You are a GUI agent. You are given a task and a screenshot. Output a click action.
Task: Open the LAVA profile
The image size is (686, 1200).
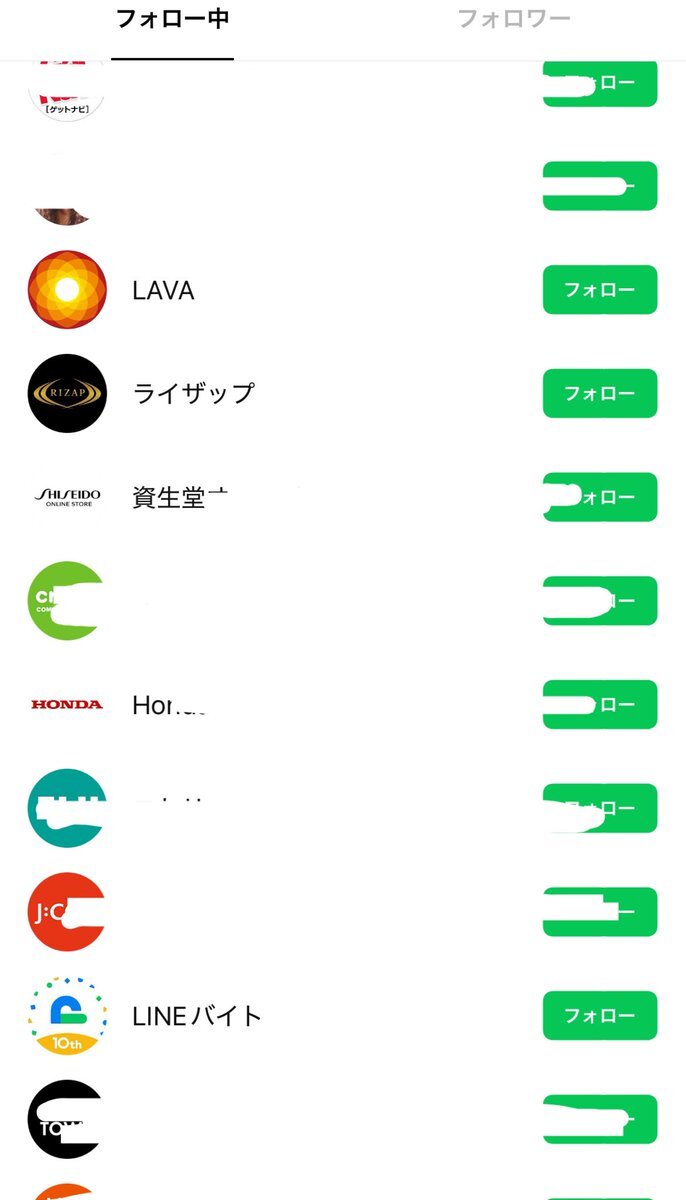pos(163,291)
